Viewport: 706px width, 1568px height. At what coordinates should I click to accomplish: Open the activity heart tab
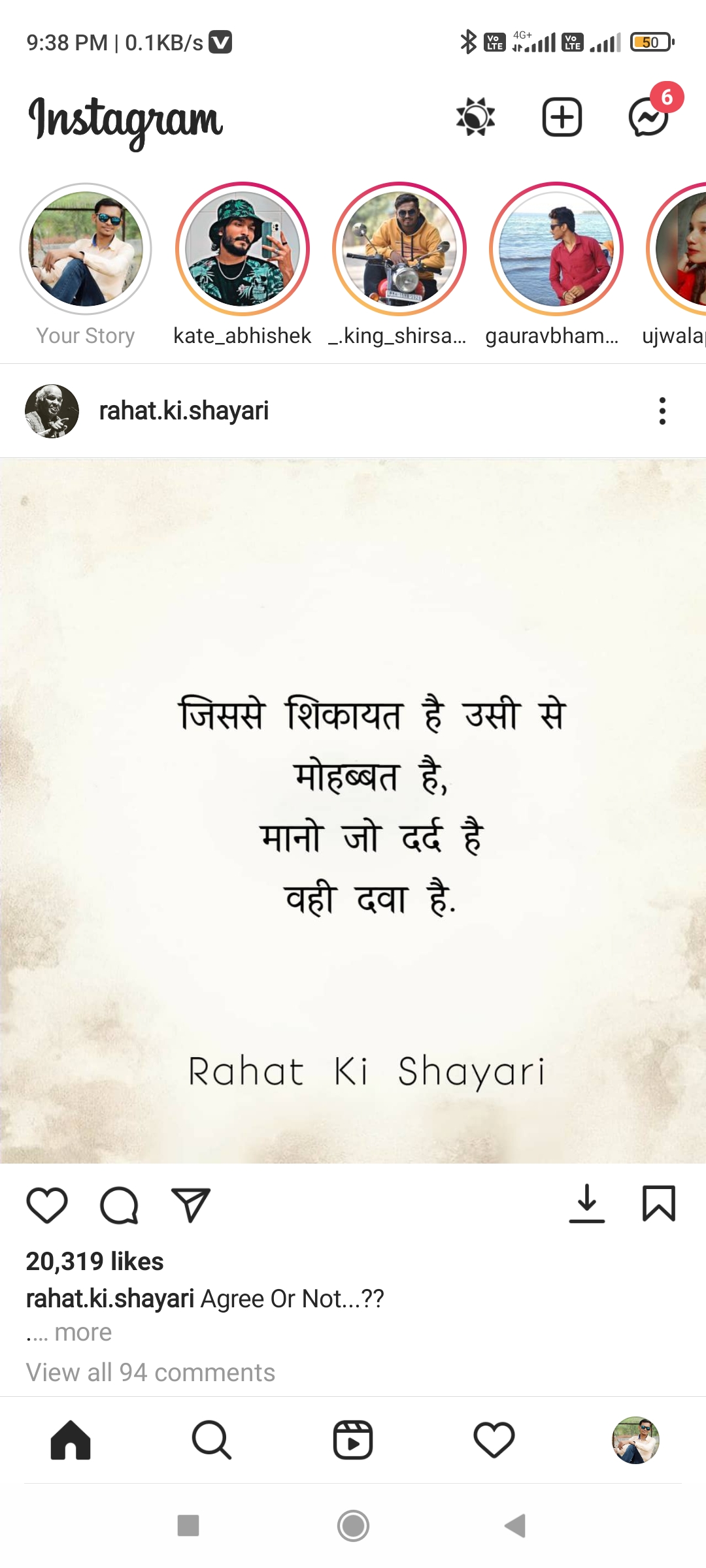(494, 1440)
